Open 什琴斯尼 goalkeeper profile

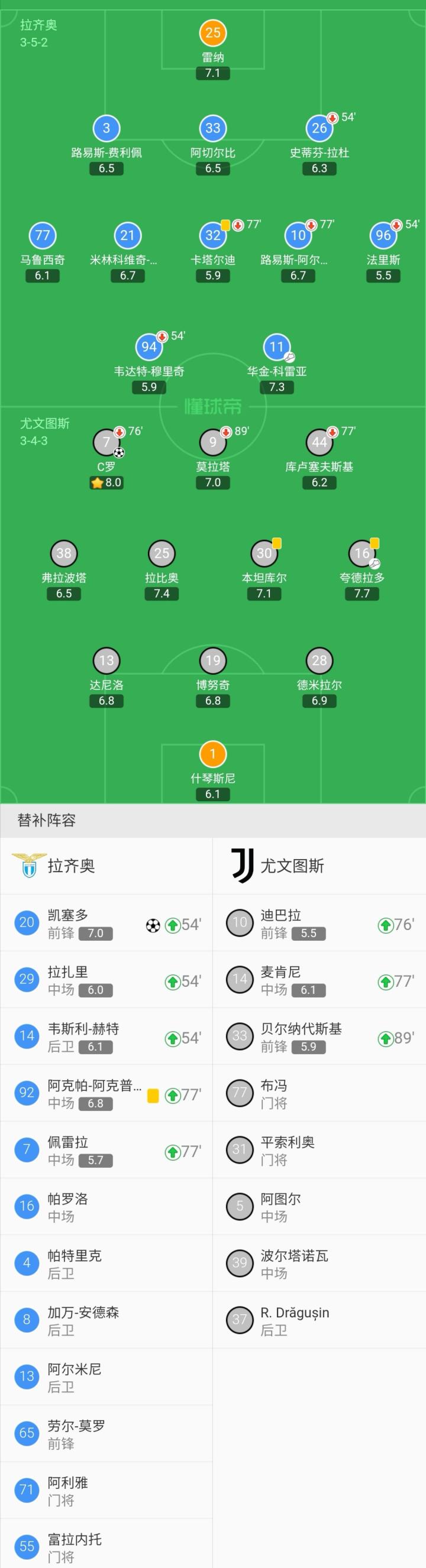point(212,754)
